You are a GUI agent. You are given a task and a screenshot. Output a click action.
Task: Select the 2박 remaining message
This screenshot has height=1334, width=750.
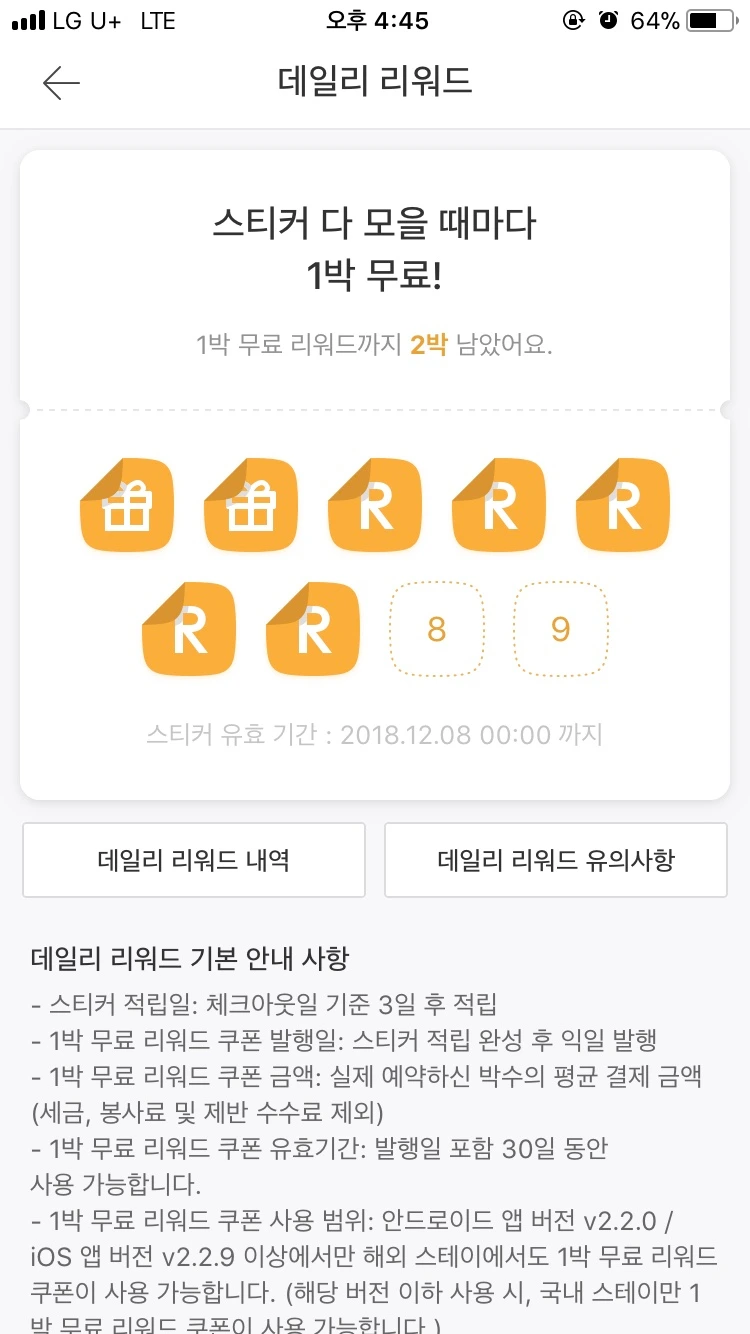[x=375, y=344]
